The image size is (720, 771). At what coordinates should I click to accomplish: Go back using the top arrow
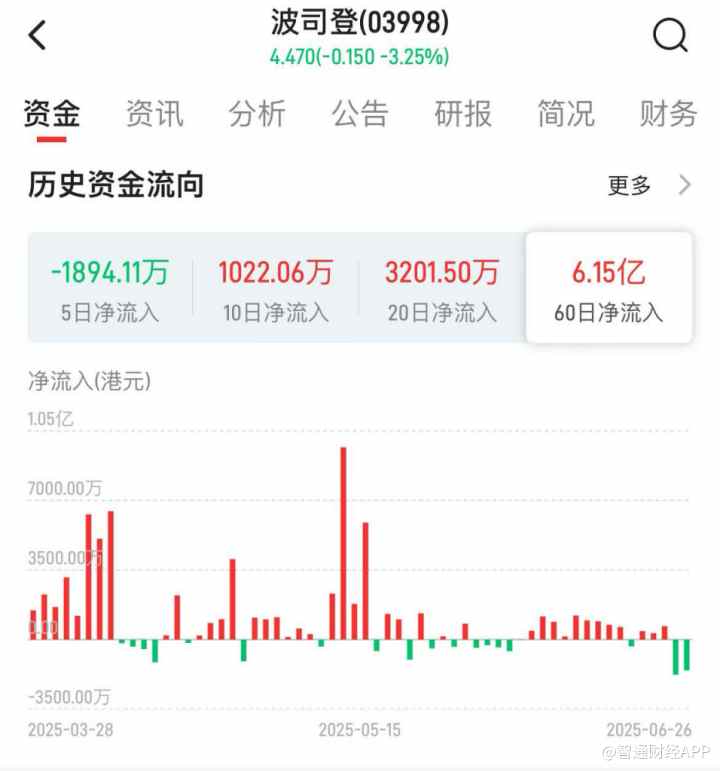pyautogui.click(x=38, y=36)
